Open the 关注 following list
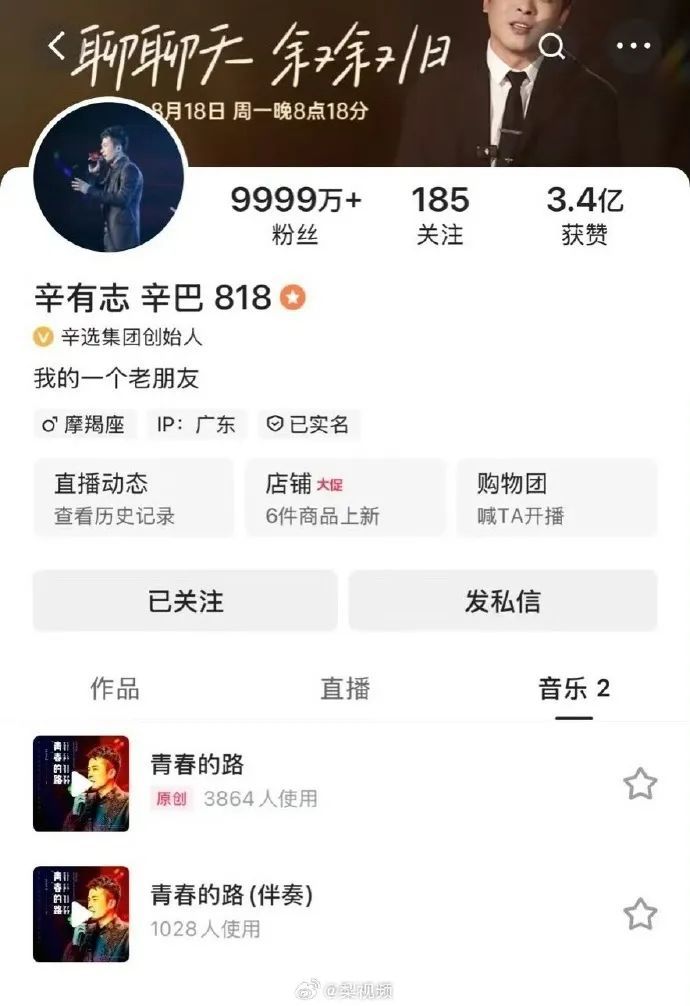 [x=440, y=215]
